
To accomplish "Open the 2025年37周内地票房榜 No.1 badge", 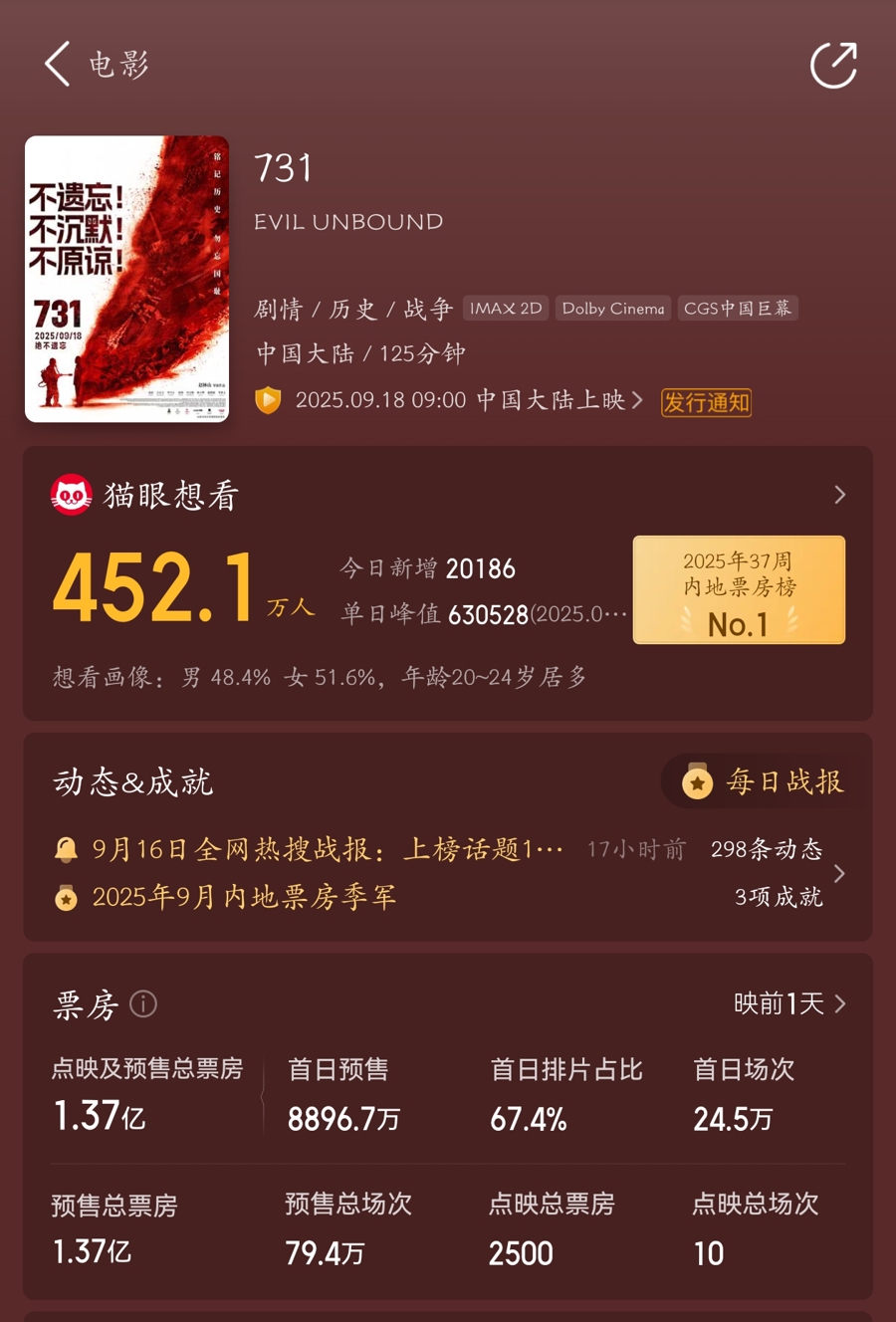I will pyautogui.click(x=739, y=590).
